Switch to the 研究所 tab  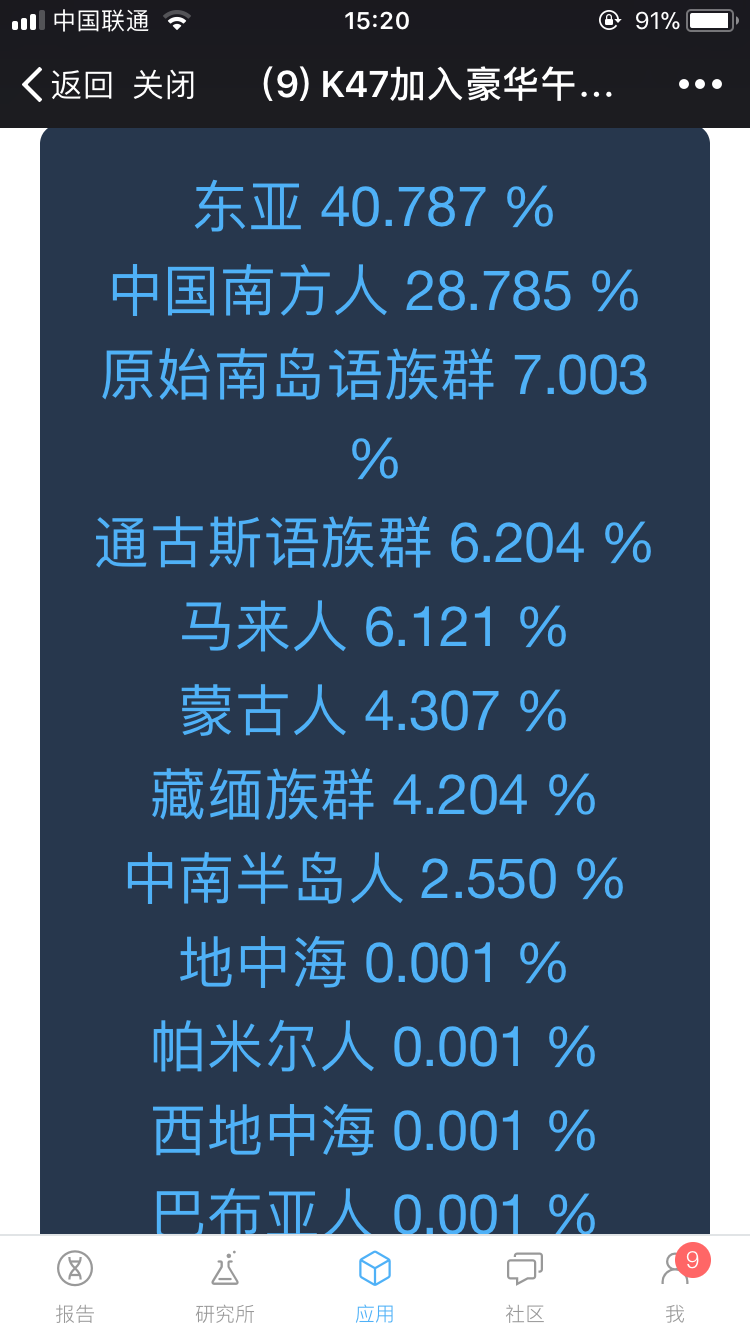pyautogui.click(x=225, y=1287)
